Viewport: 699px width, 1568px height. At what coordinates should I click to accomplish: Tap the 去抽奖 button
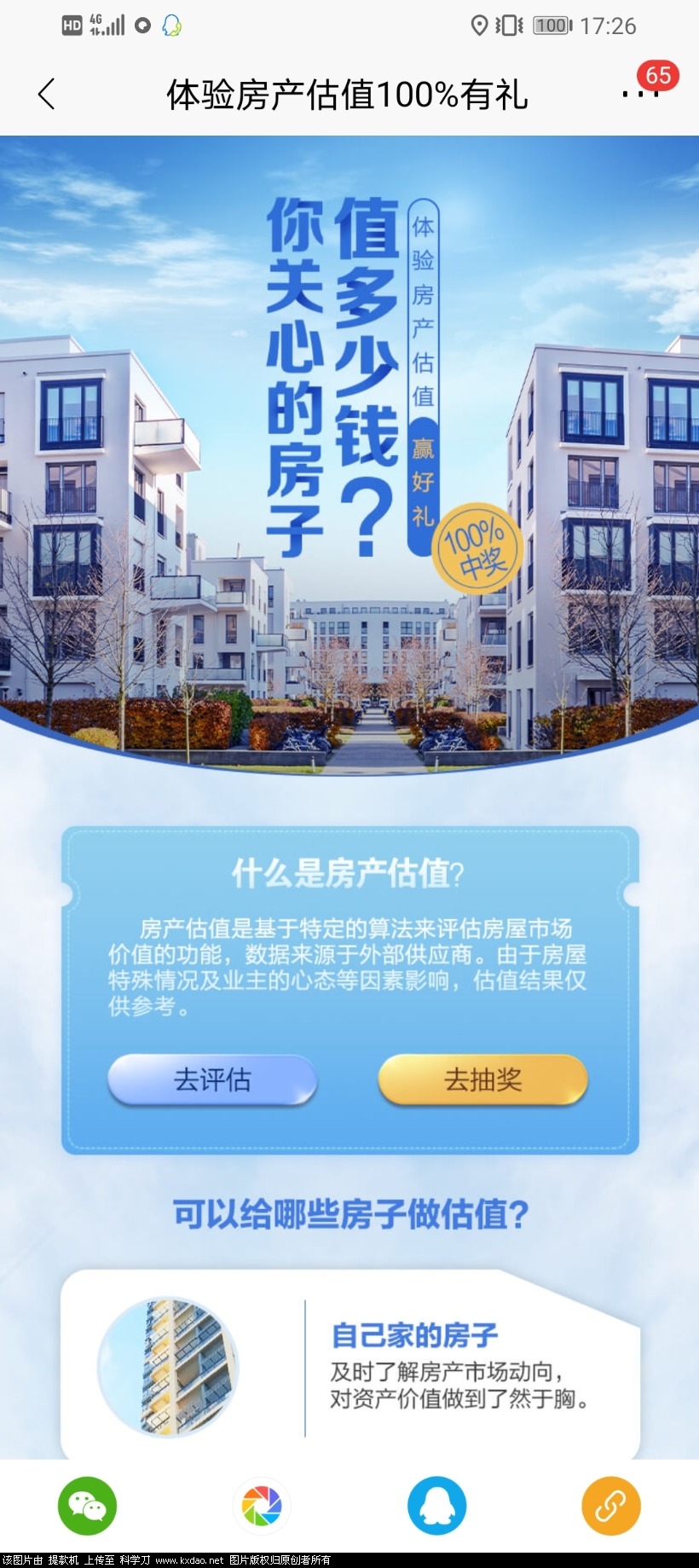coord(482,1079)
